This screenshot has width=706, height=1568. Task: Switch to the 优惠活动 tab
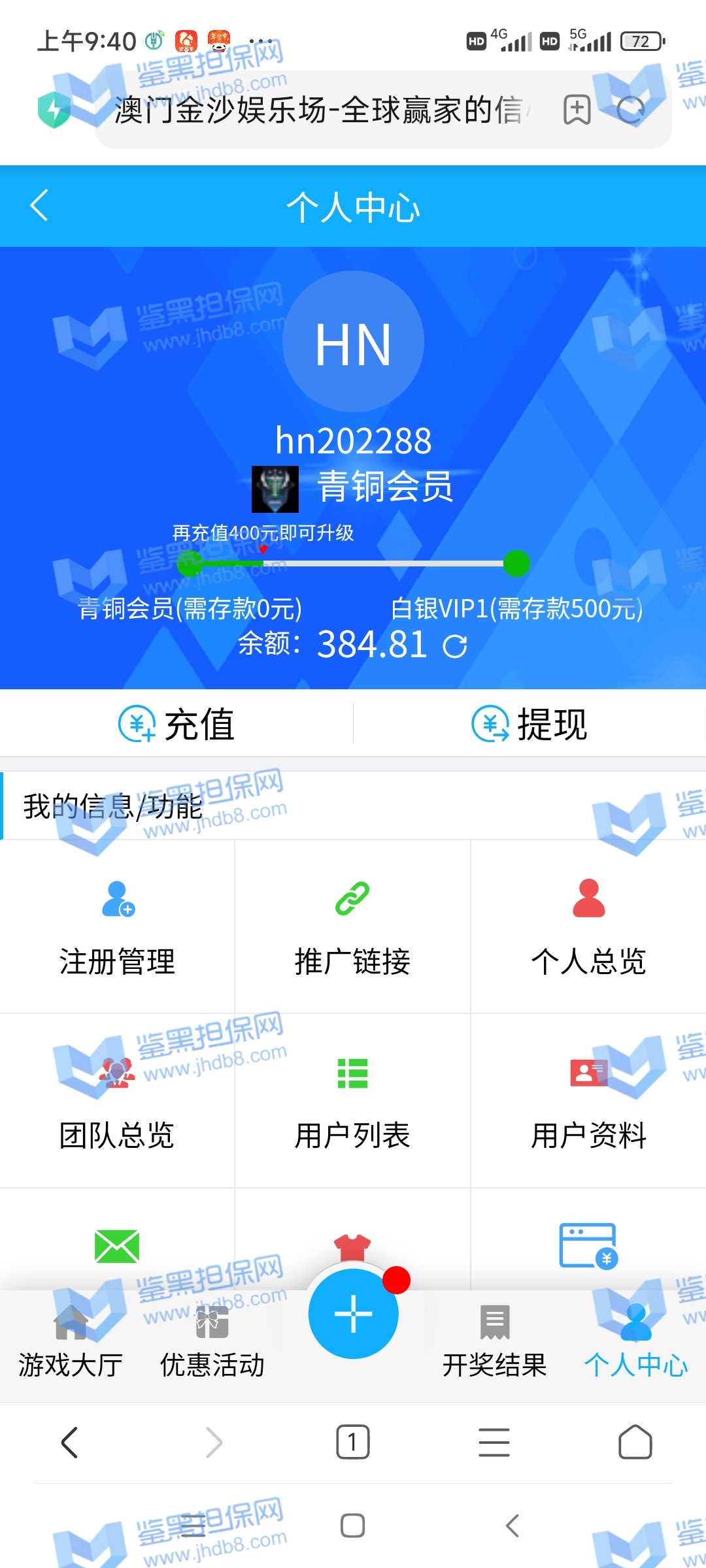tap(212, 1341)
